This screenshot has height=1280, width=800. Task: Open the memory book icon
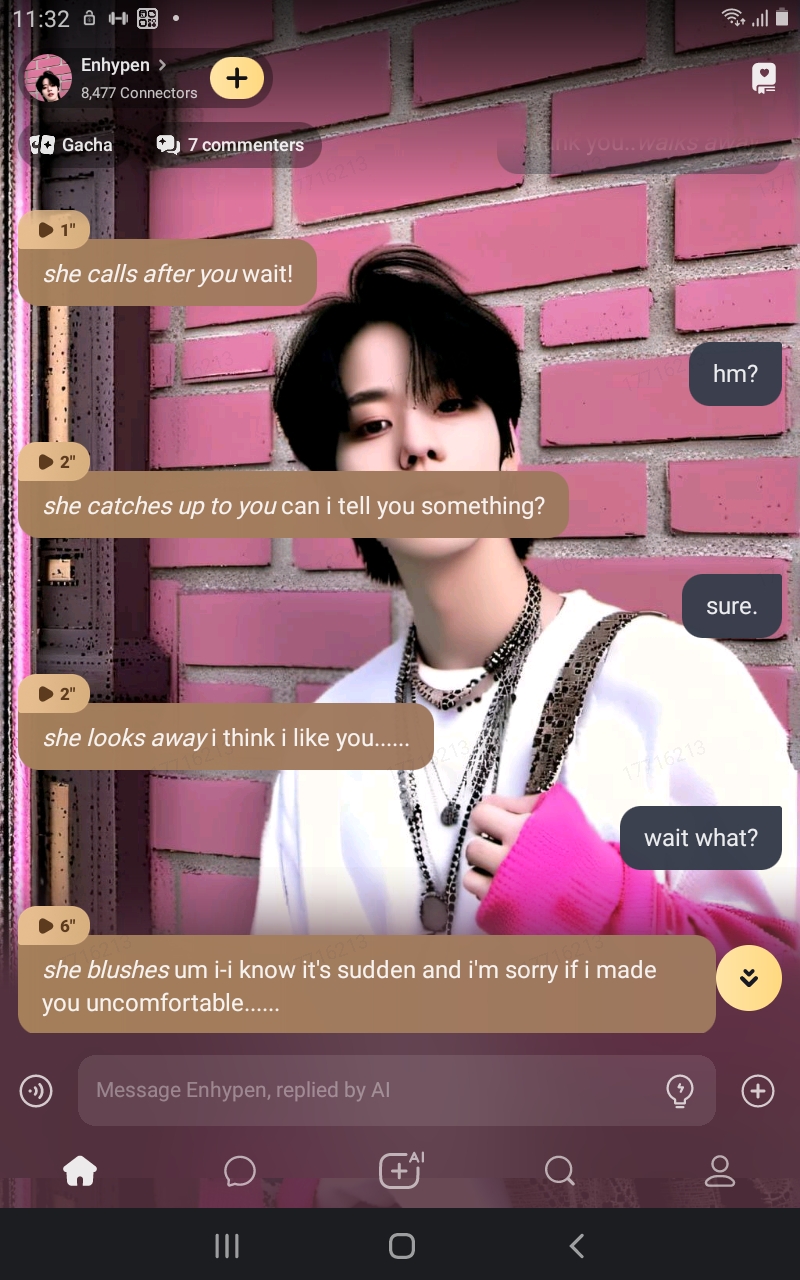click(763, 78)
